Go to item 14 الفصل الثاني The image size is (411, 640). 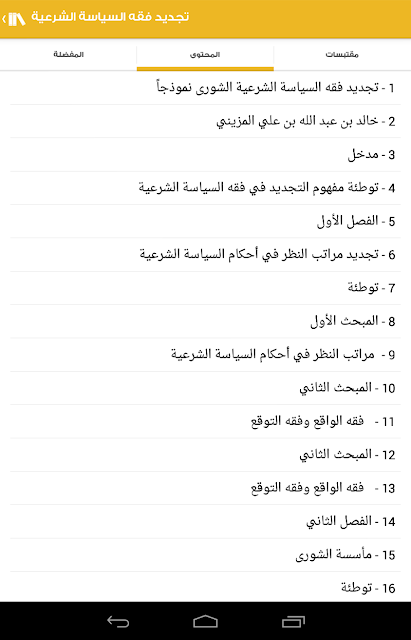click(205, 521)
